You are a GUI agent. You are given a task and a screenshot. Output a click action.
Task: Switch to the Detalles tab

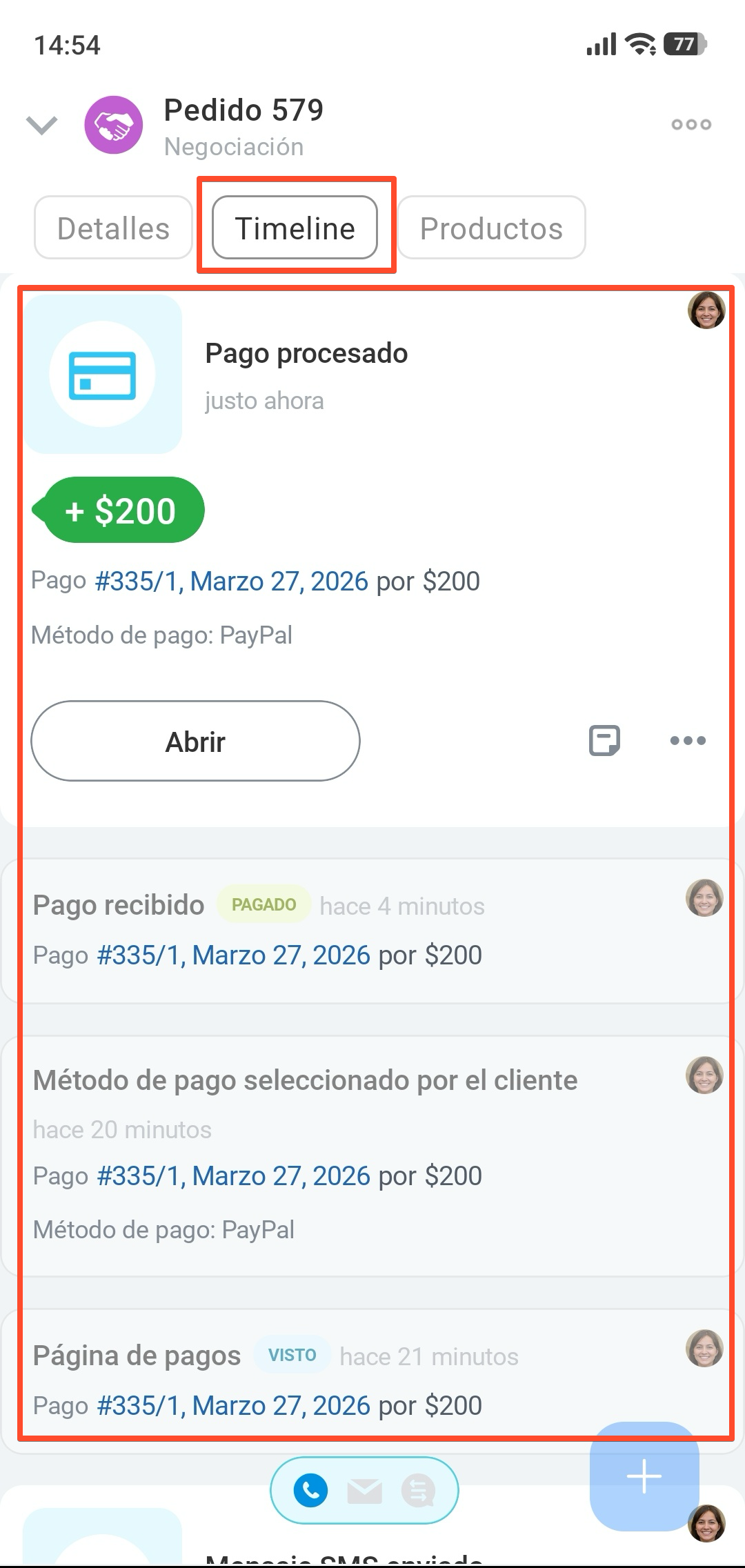[x=113, y=228]
